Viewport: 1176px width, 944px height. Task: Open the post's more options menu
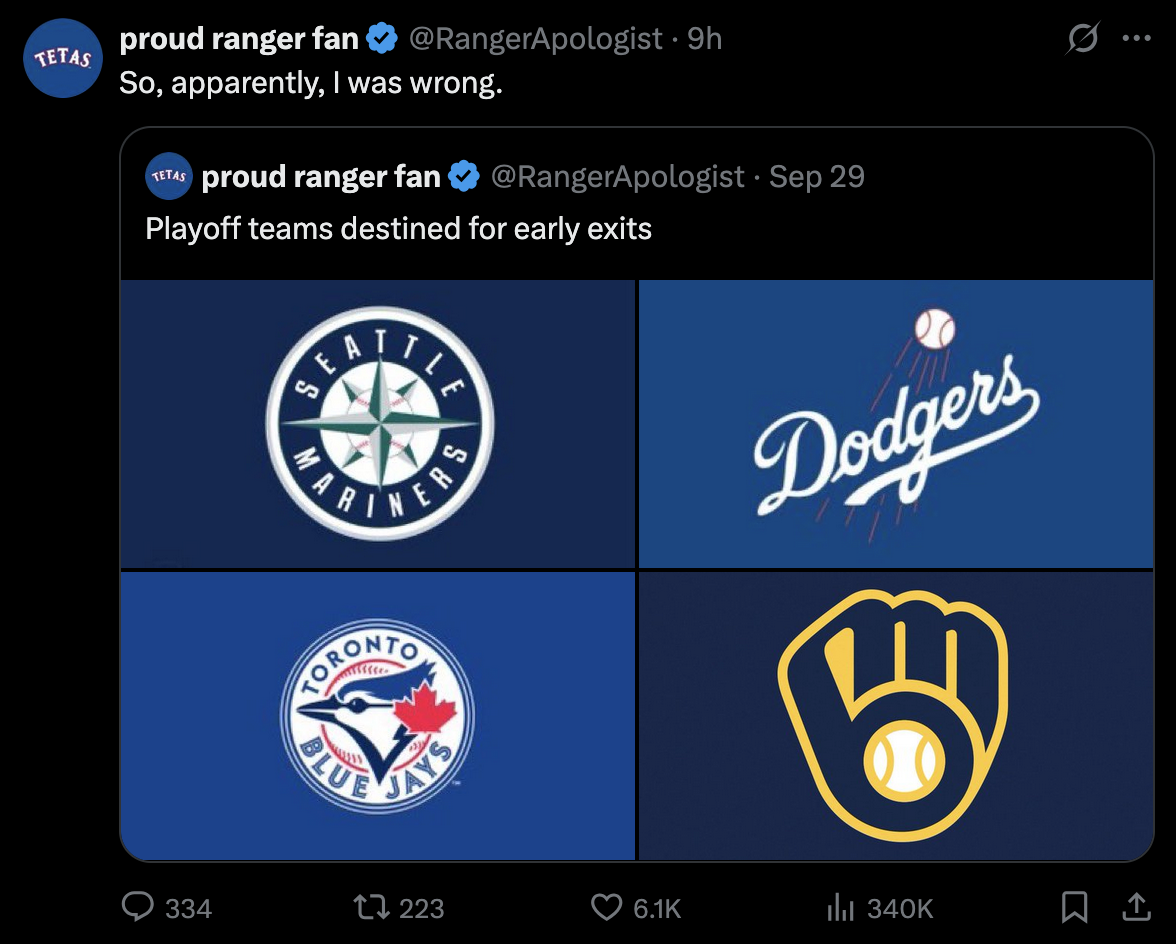pos(1136,40)
